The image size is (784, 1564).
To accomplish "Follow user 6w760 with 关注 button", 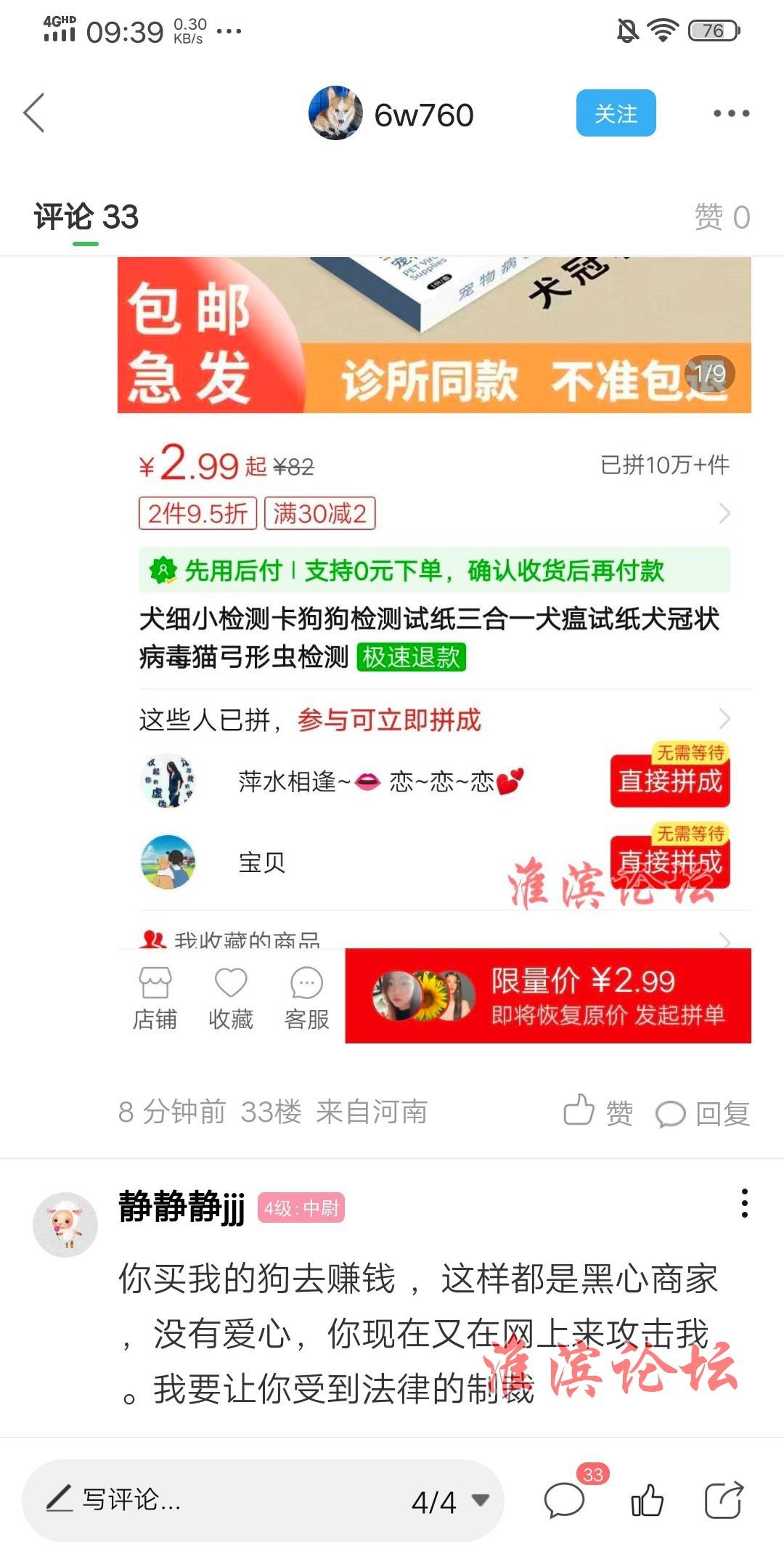I will [x=616, y=113].
